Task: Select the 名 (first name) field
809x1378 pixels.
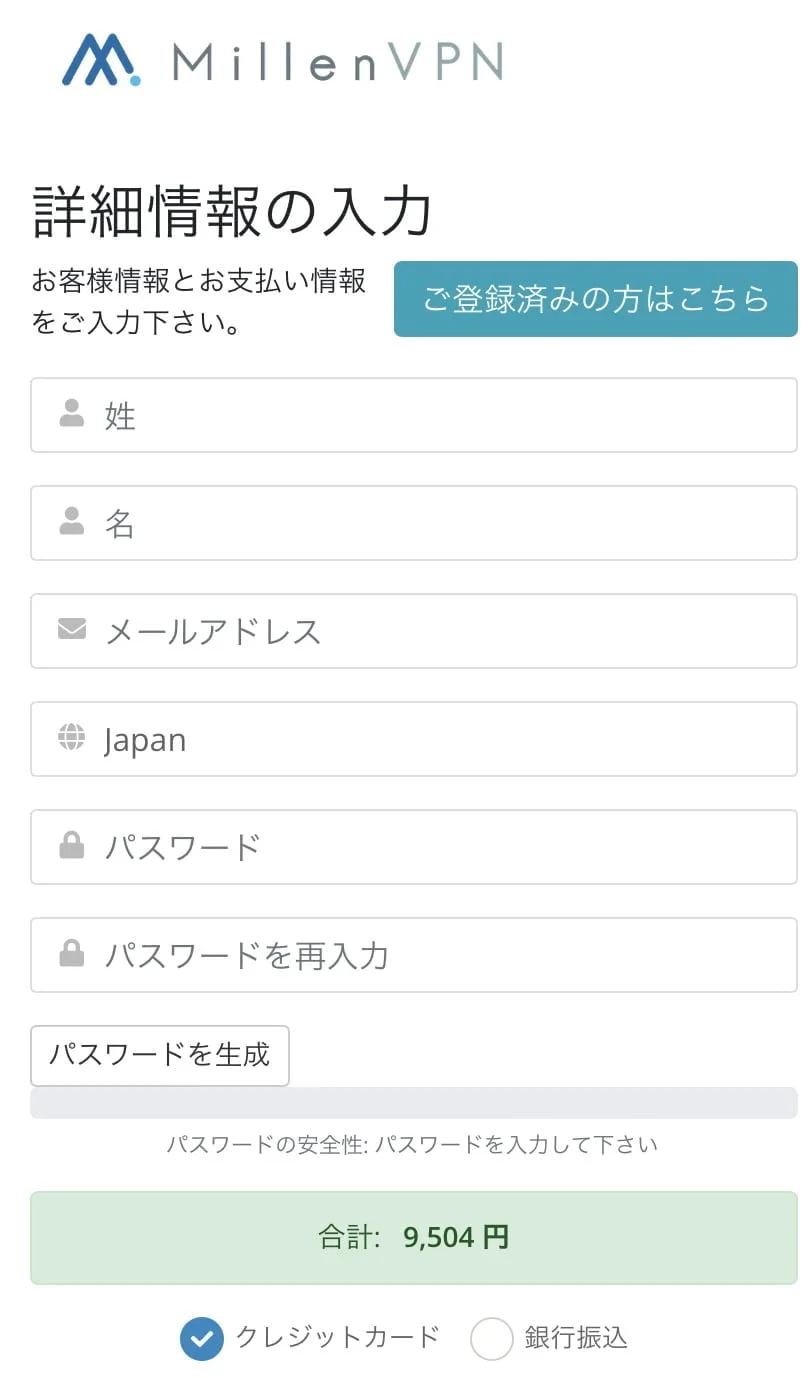Action: (414, 523)
